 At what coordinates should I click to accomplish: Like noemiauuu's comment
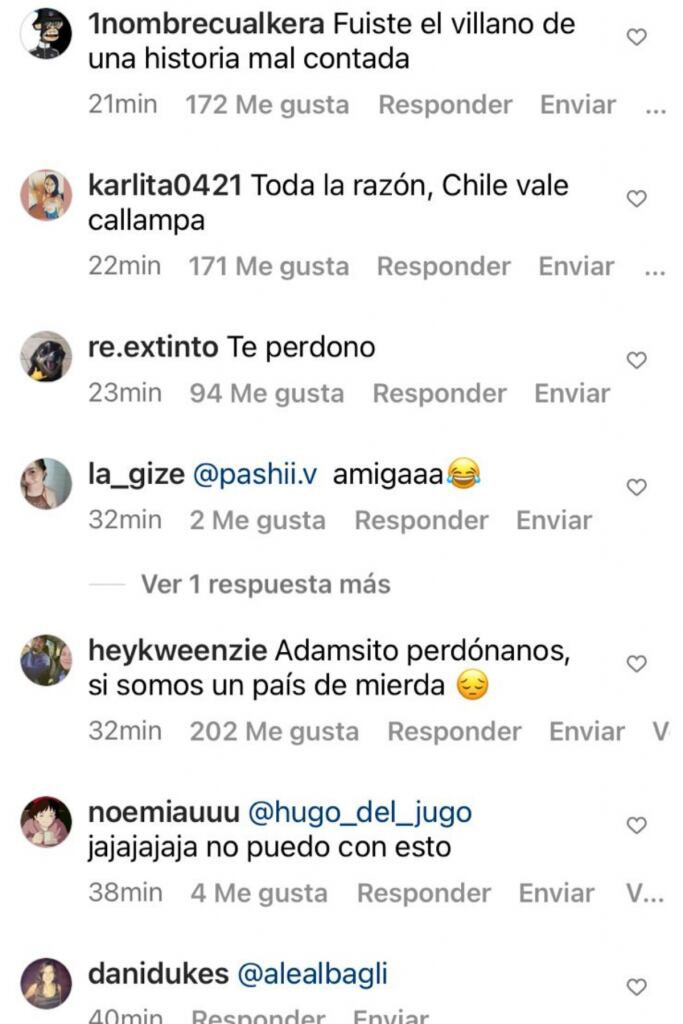636,826
